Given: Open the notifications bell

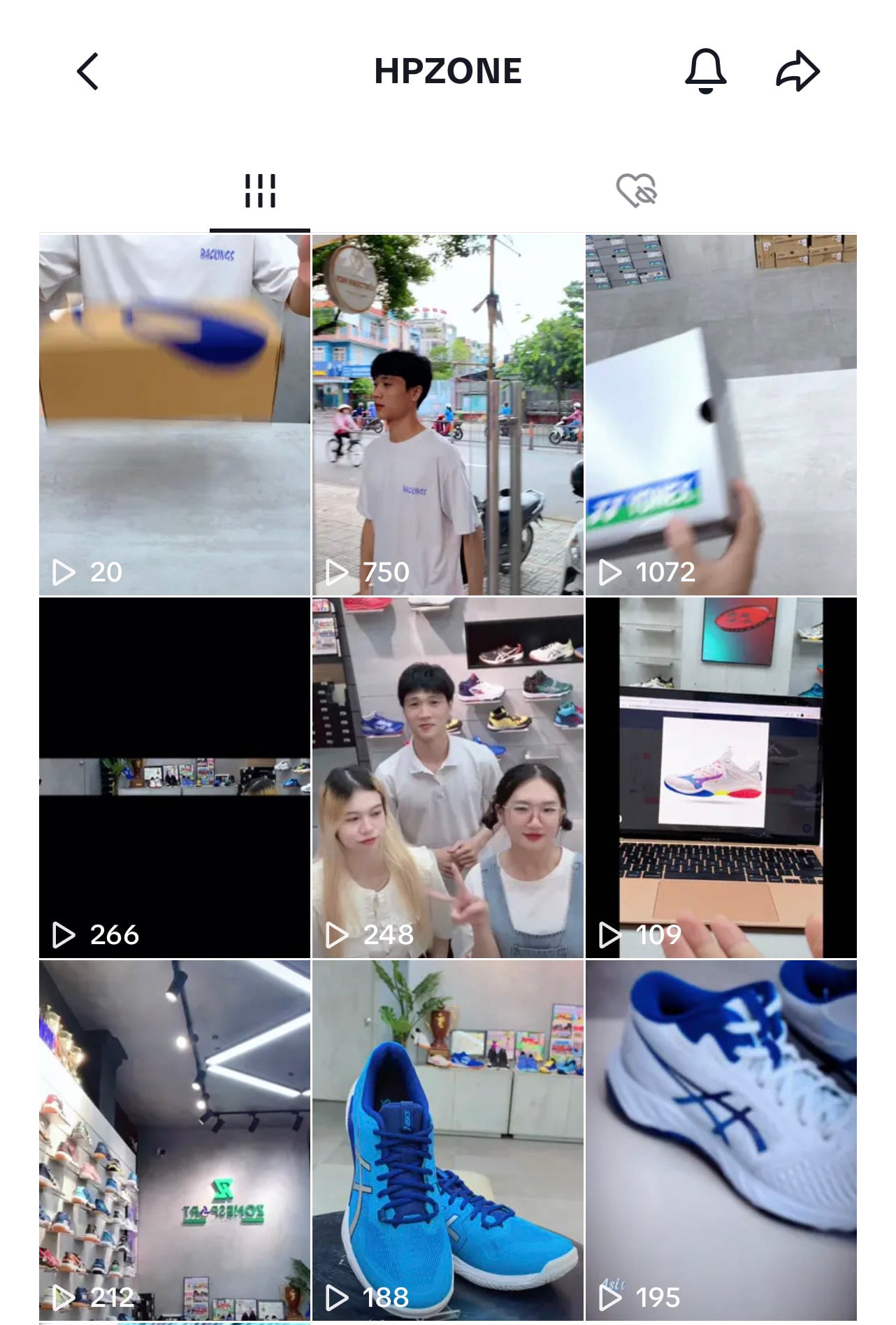Looking at the screenshot, I should pyautogui.click(x=705, y=71).
